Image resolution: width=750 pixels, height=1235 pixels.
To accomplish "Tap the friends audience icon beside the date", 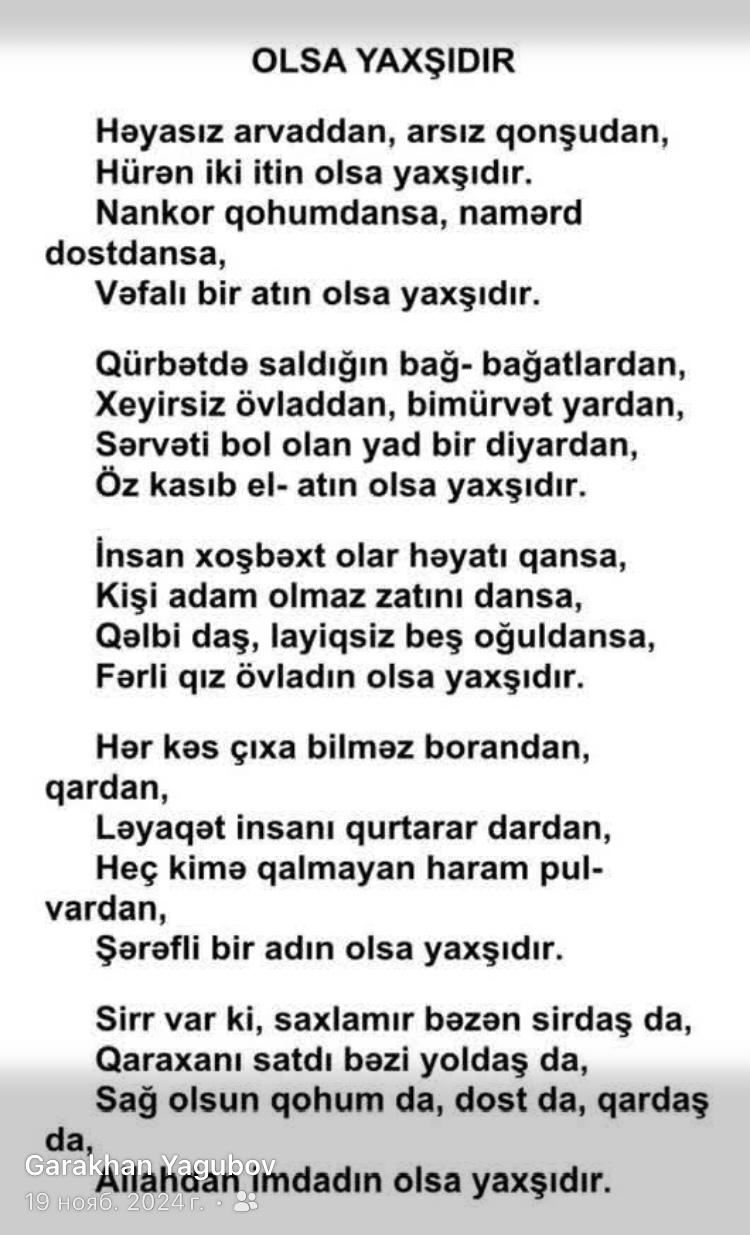I will pyautogui.click(x=245, y=1202).
